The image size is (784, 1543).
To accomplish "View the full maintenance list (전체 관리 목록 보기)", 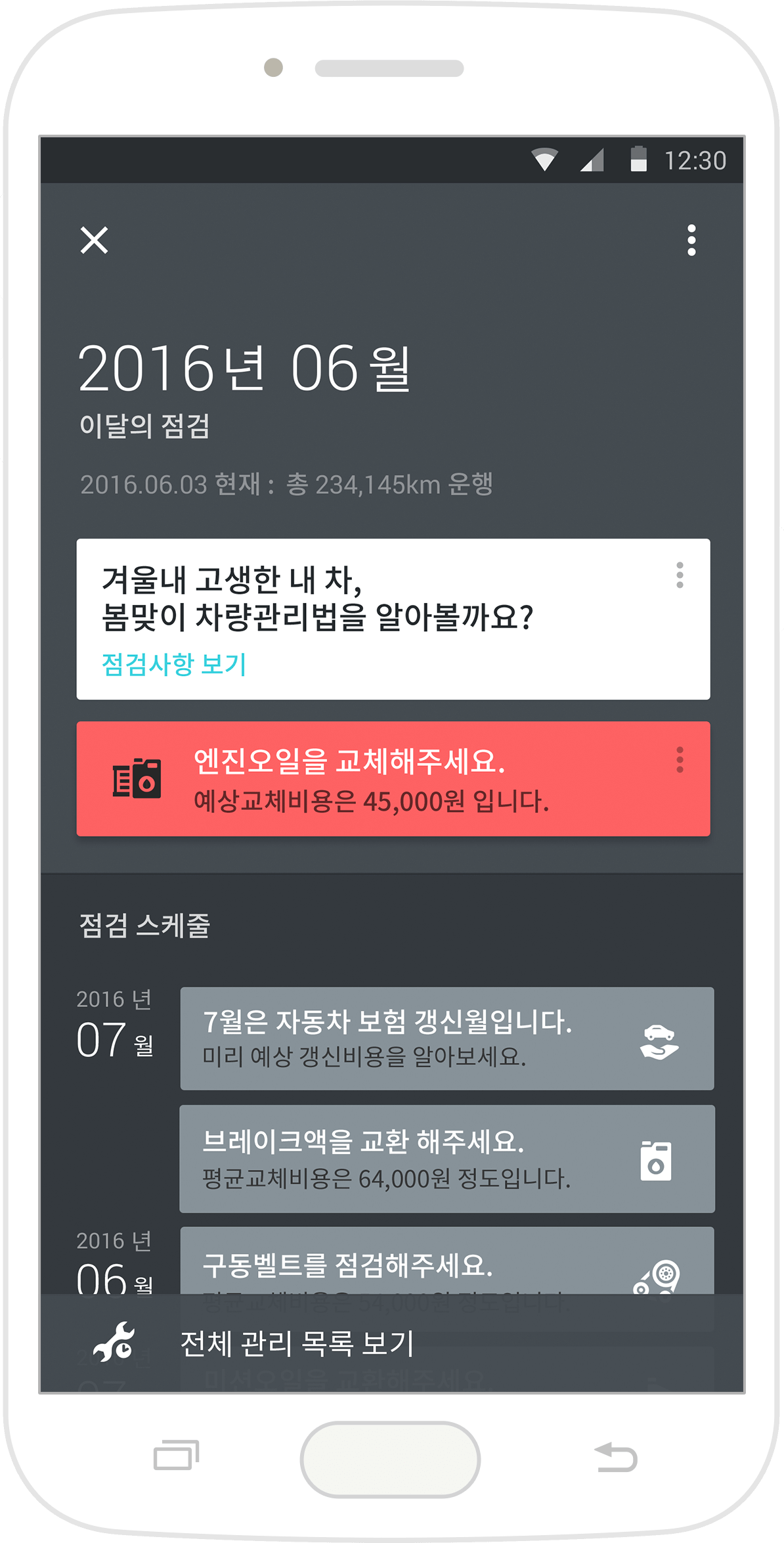I will pyautogui.click(x=392, y=1343).
